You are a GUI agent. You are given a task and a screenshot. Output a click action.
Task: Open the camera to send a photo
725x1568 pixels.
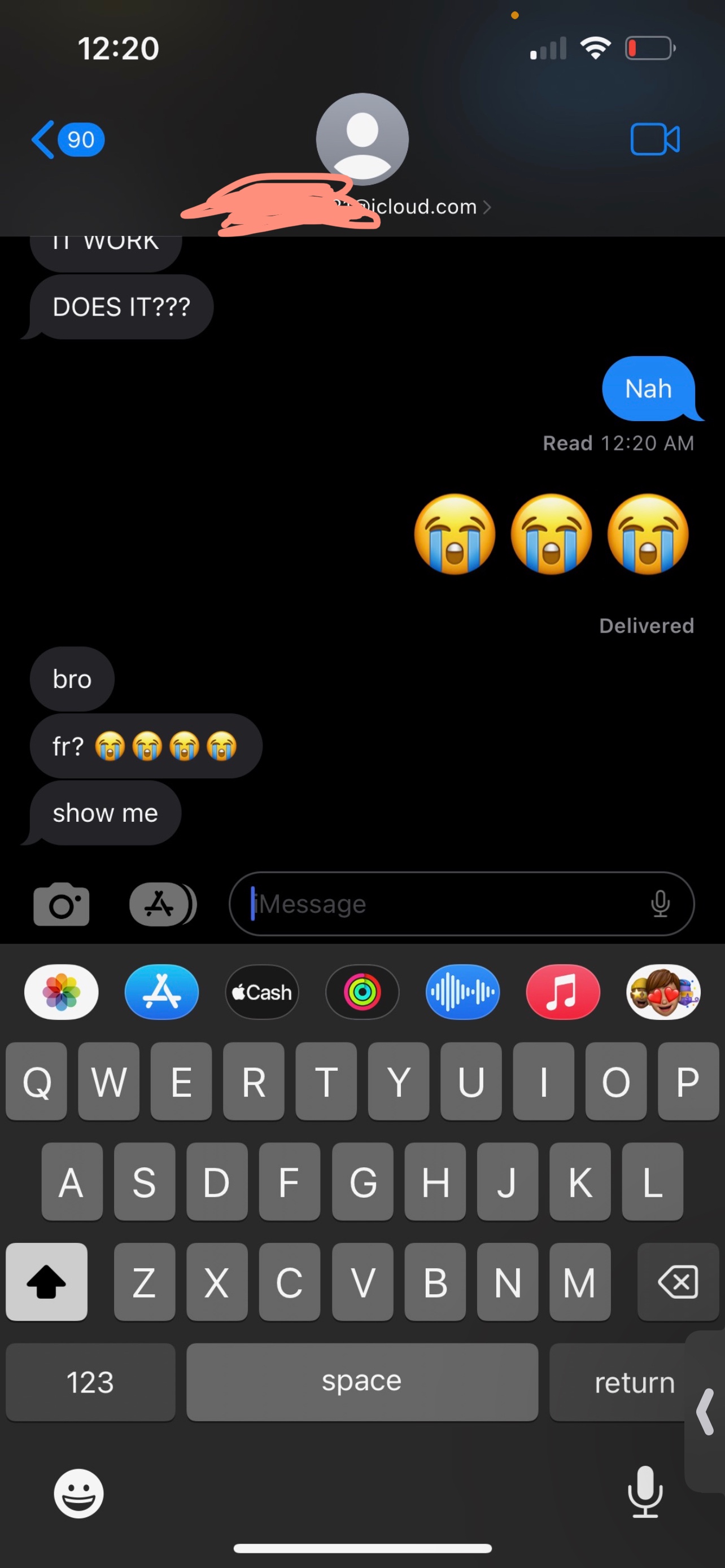click(62, 904)
